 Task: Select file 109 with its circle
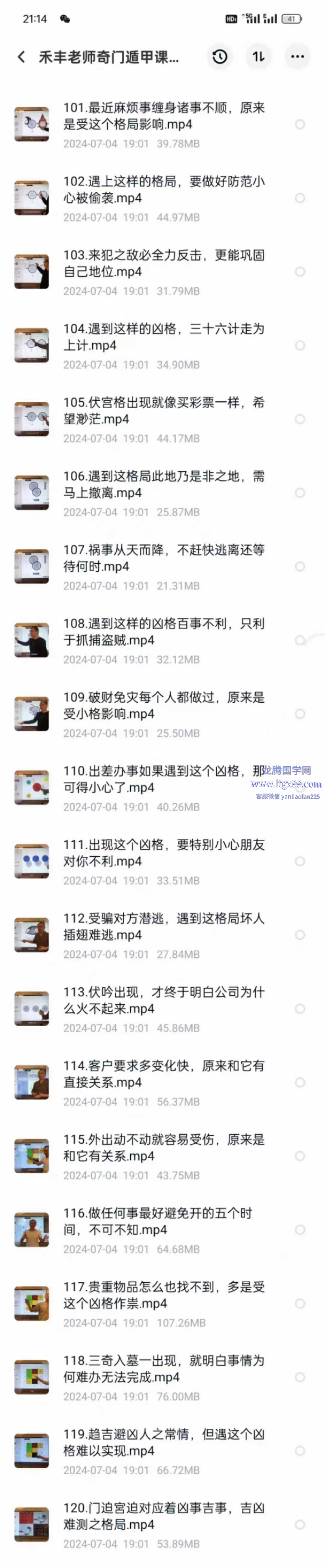300,714
